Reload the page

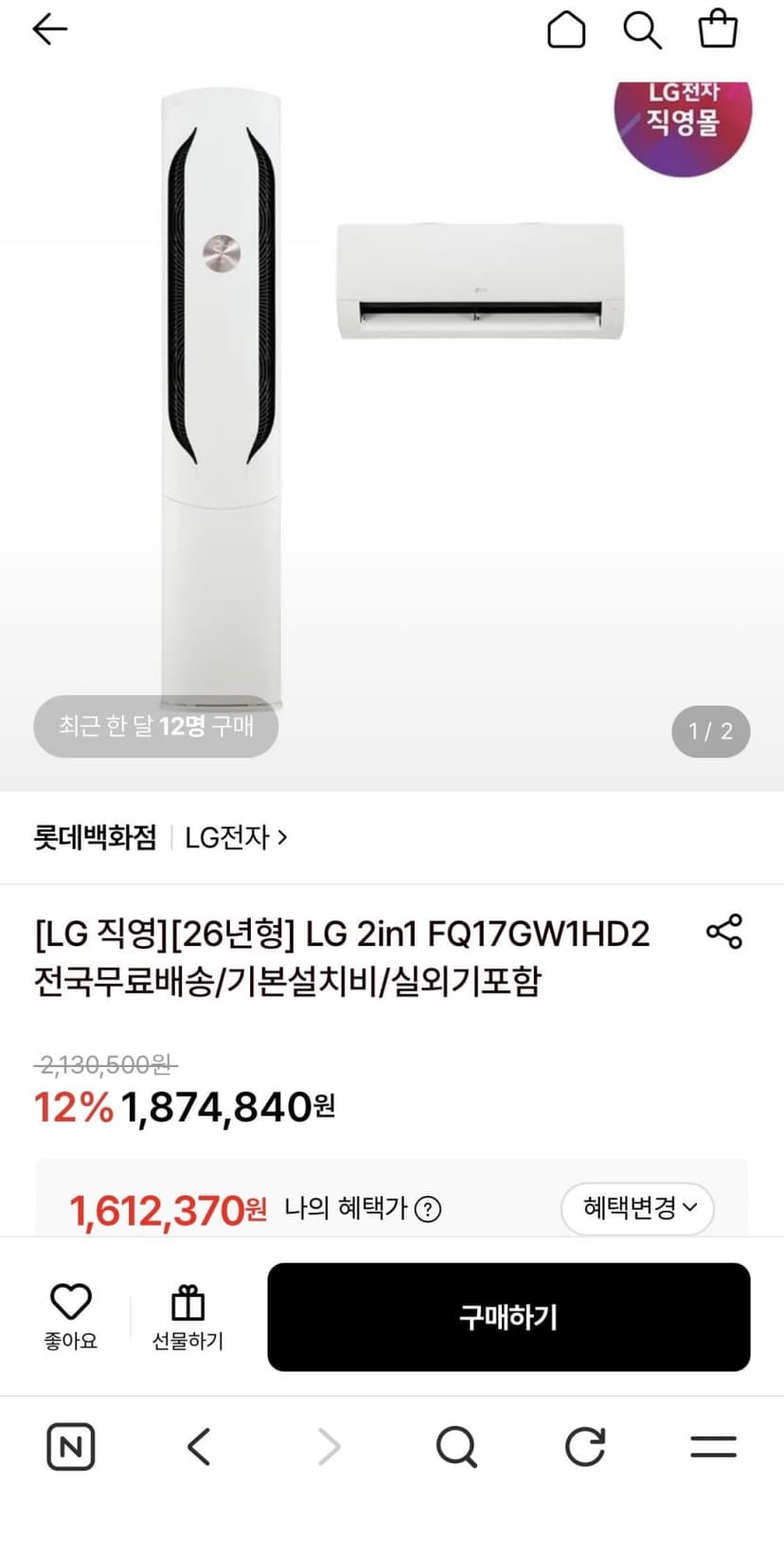pyautogui.click(x=584, y=1447)
